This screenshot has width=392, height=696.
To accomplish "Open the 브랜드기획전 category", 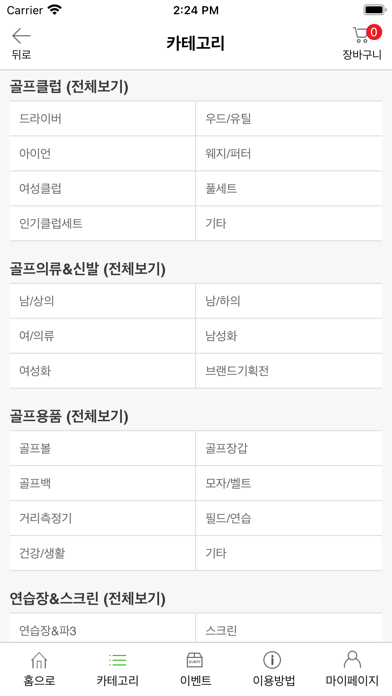I will tap(289, 371).
